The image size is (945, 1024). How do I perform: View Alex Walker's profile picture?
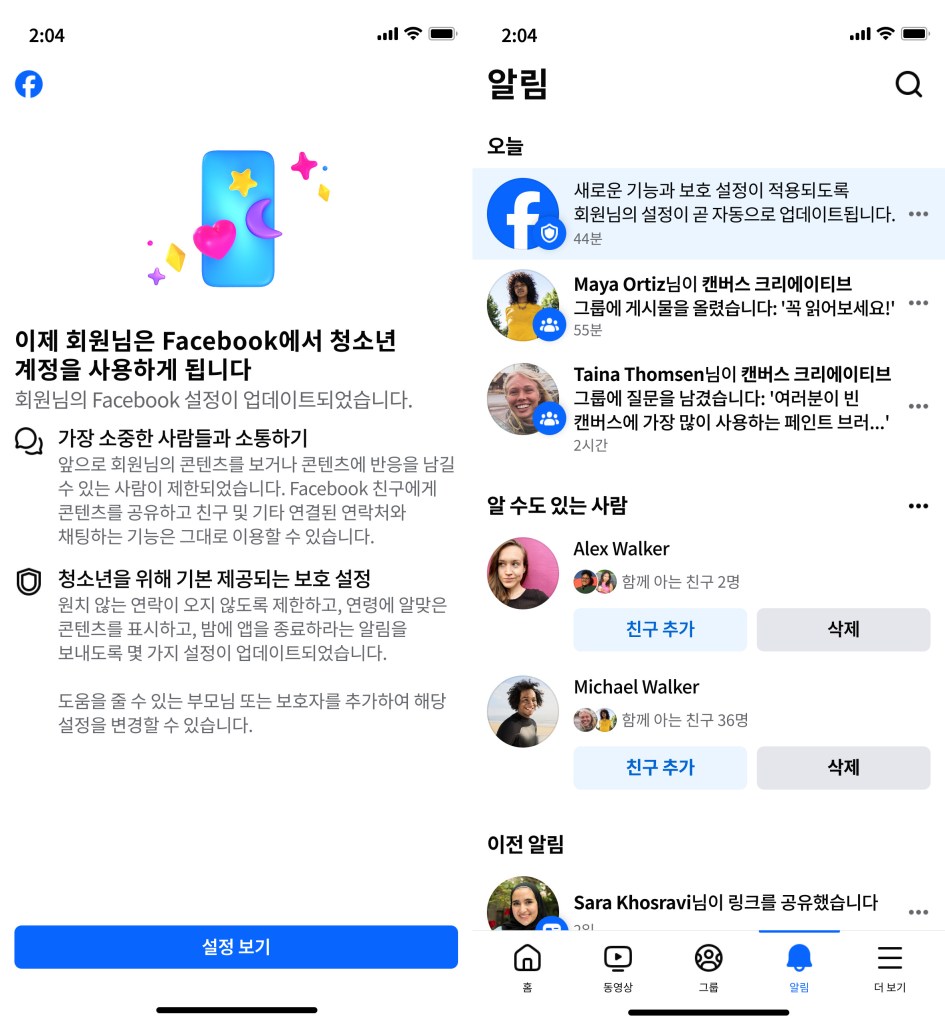pyautogui.click(x=523, y=573)
